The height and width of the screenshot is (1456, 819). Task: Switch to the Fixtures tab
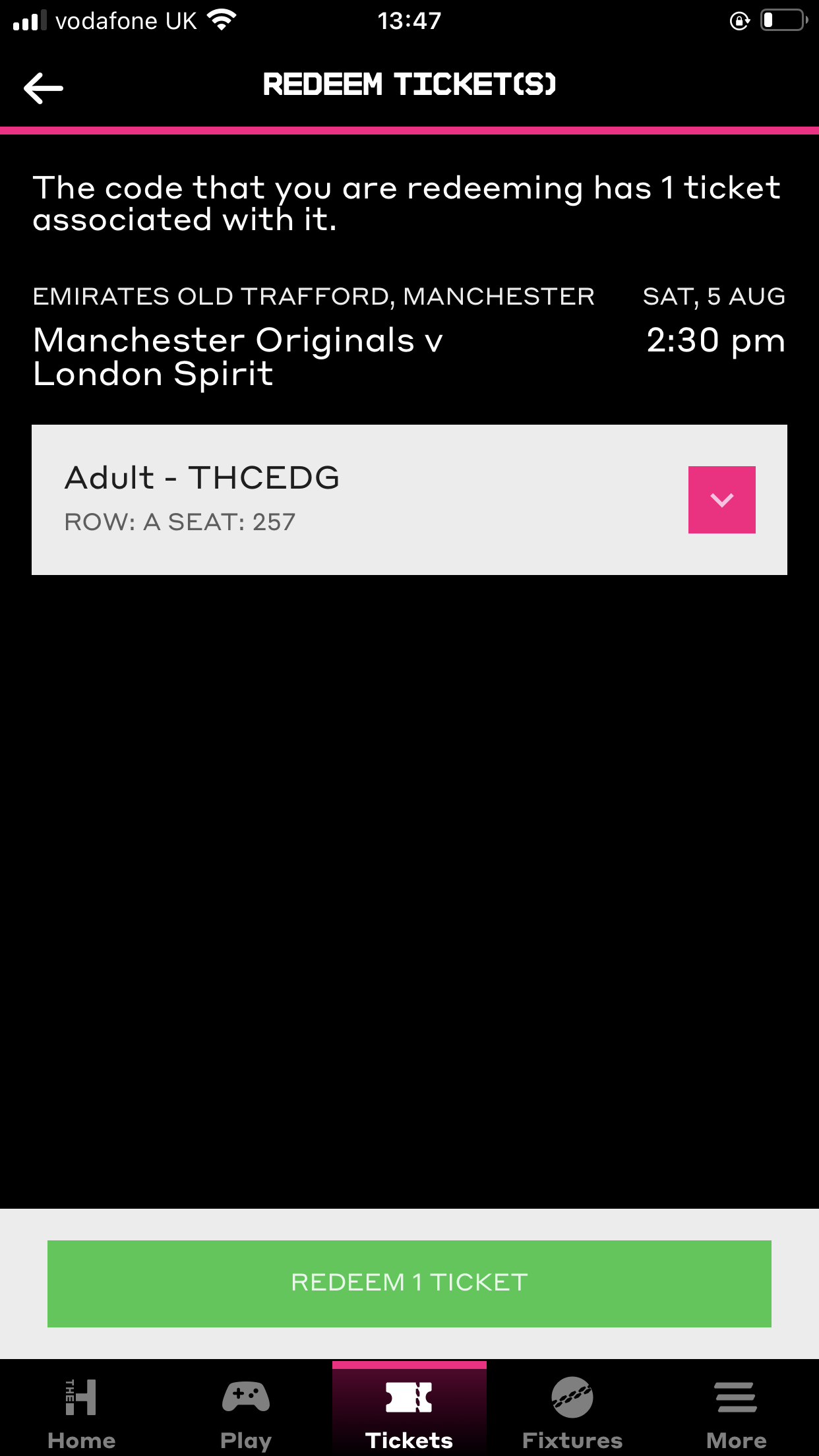pyautogui.click(x=572, y=1410)
